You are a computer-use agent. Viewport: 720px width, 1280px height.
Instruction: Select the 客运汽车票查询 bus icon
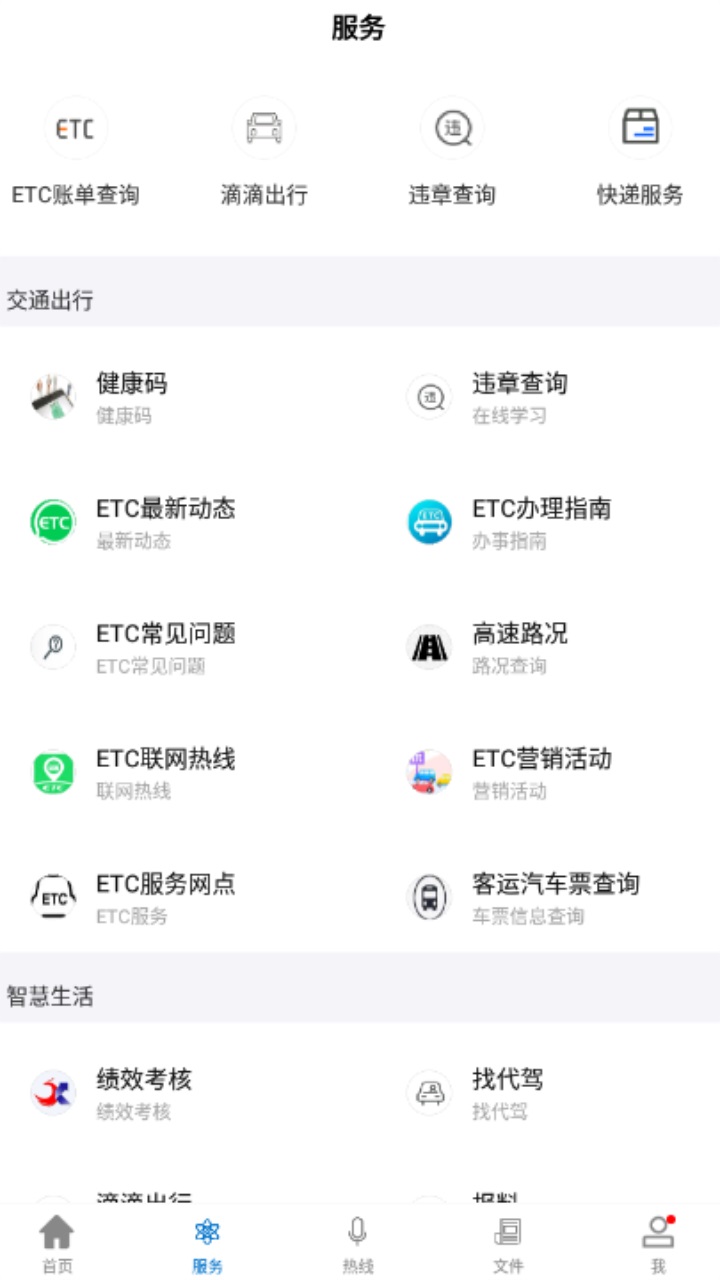tap(428, 894)
